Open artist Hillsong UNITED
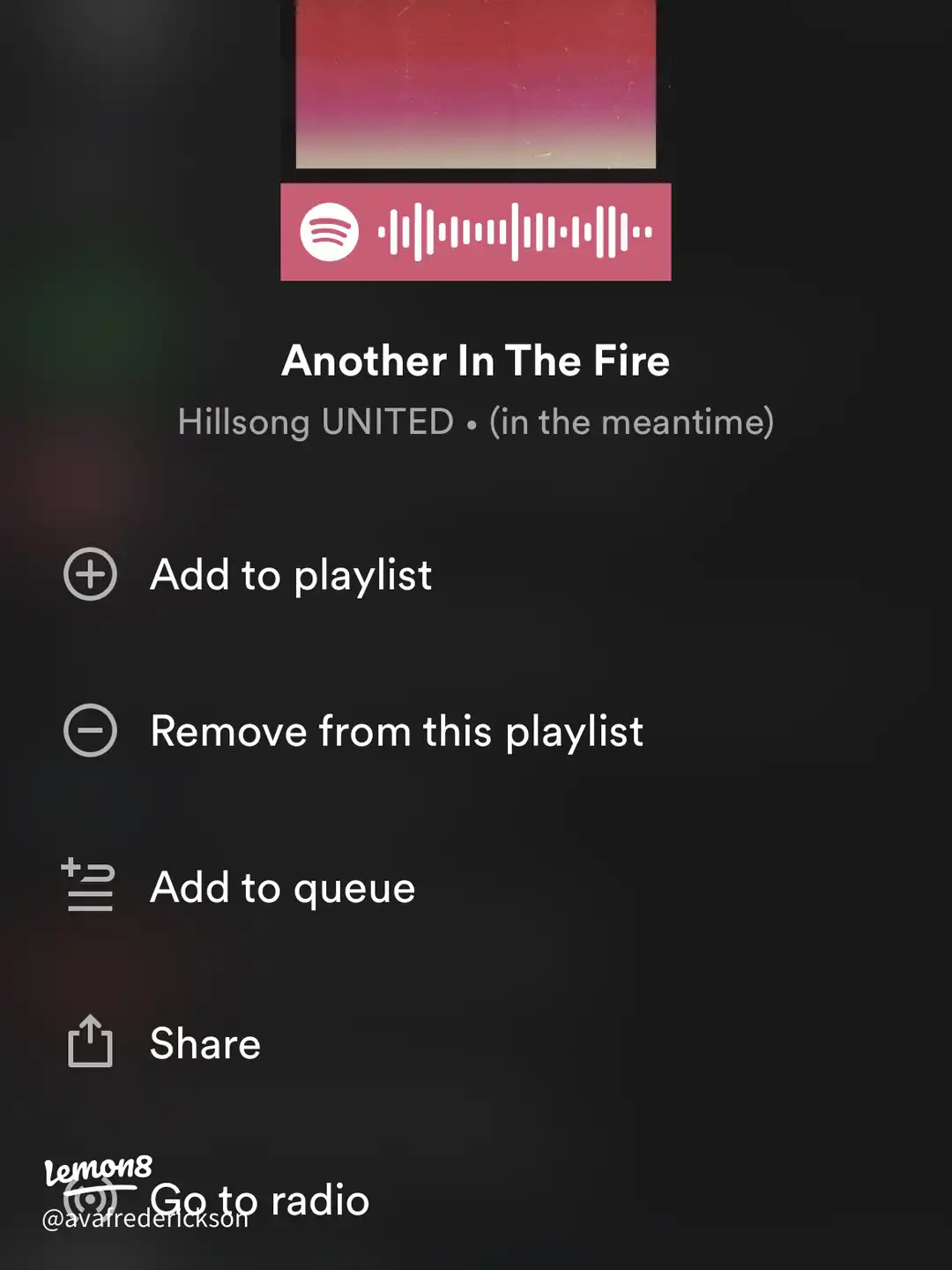The height and width of the screenshot is (1270, 952). (315, 422)
